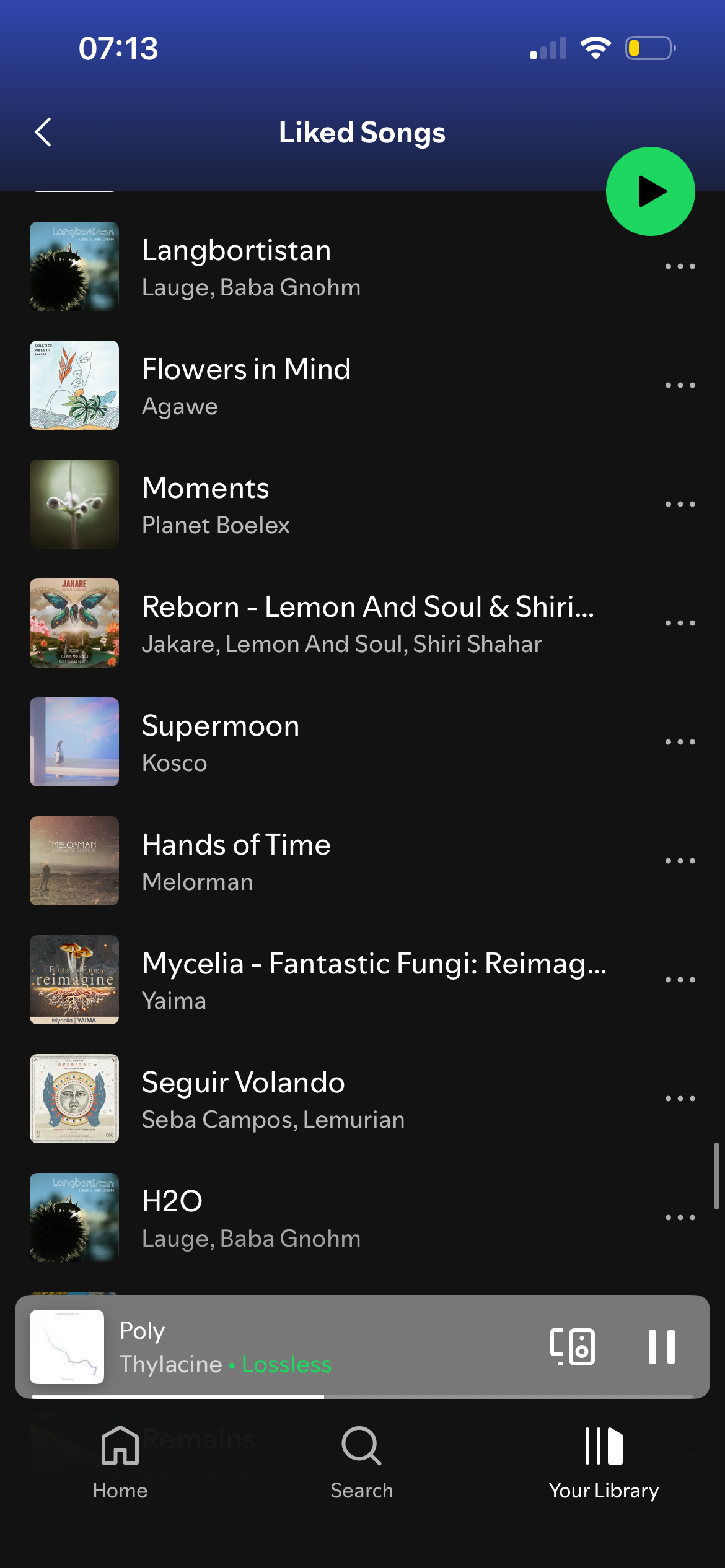Pause the current track Poly
This screenshot has height=1568, width=725.
(x=661, y=1347)
